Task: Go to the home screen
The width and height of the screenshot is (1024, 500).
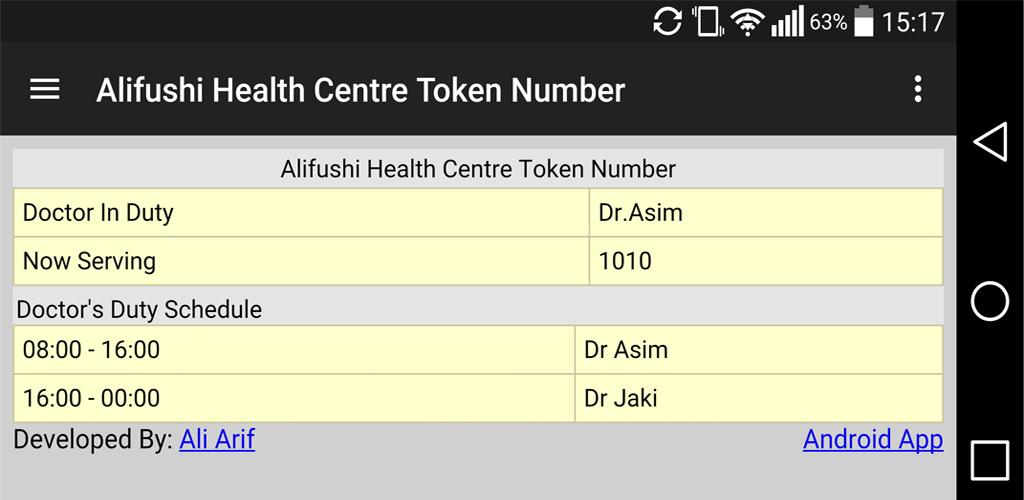Action: (990, 301)
